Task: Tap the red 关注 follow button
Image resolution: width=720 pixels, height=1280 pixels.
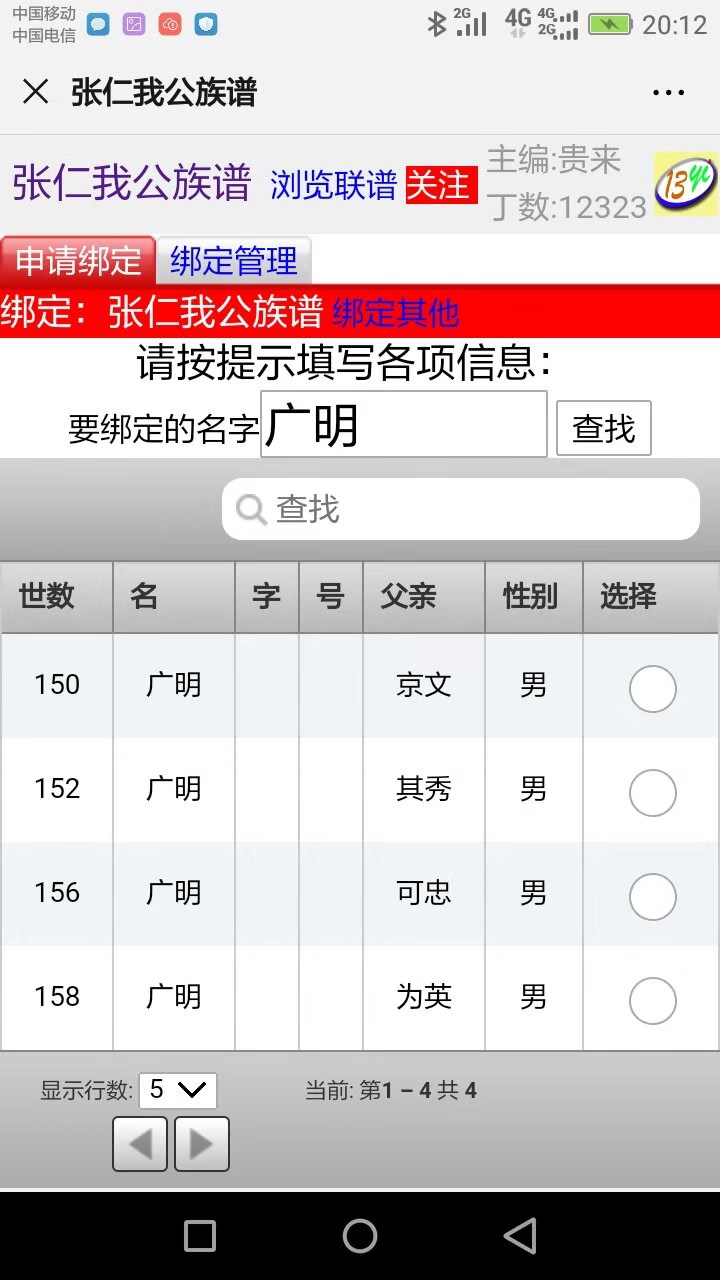Action: (x=441, y=185)
